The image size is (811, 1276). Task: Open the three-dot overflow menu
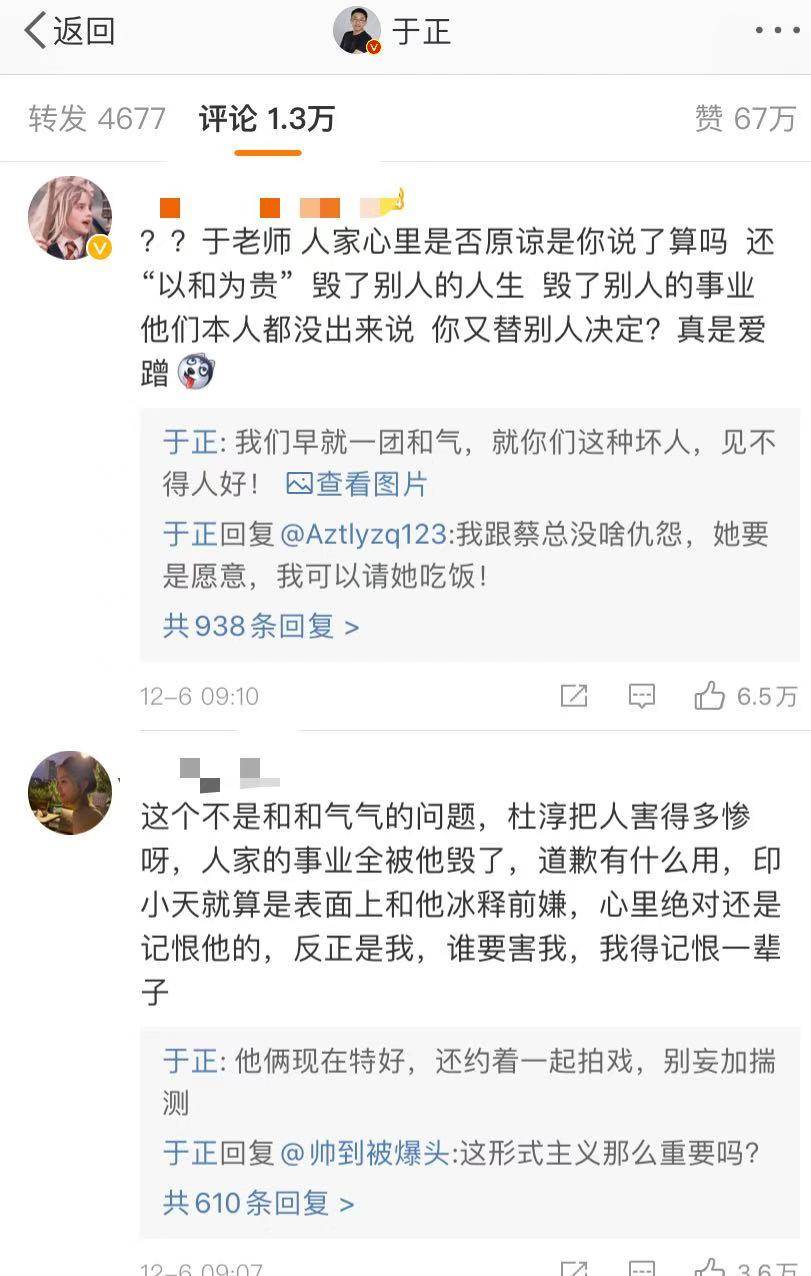point(777,31)
